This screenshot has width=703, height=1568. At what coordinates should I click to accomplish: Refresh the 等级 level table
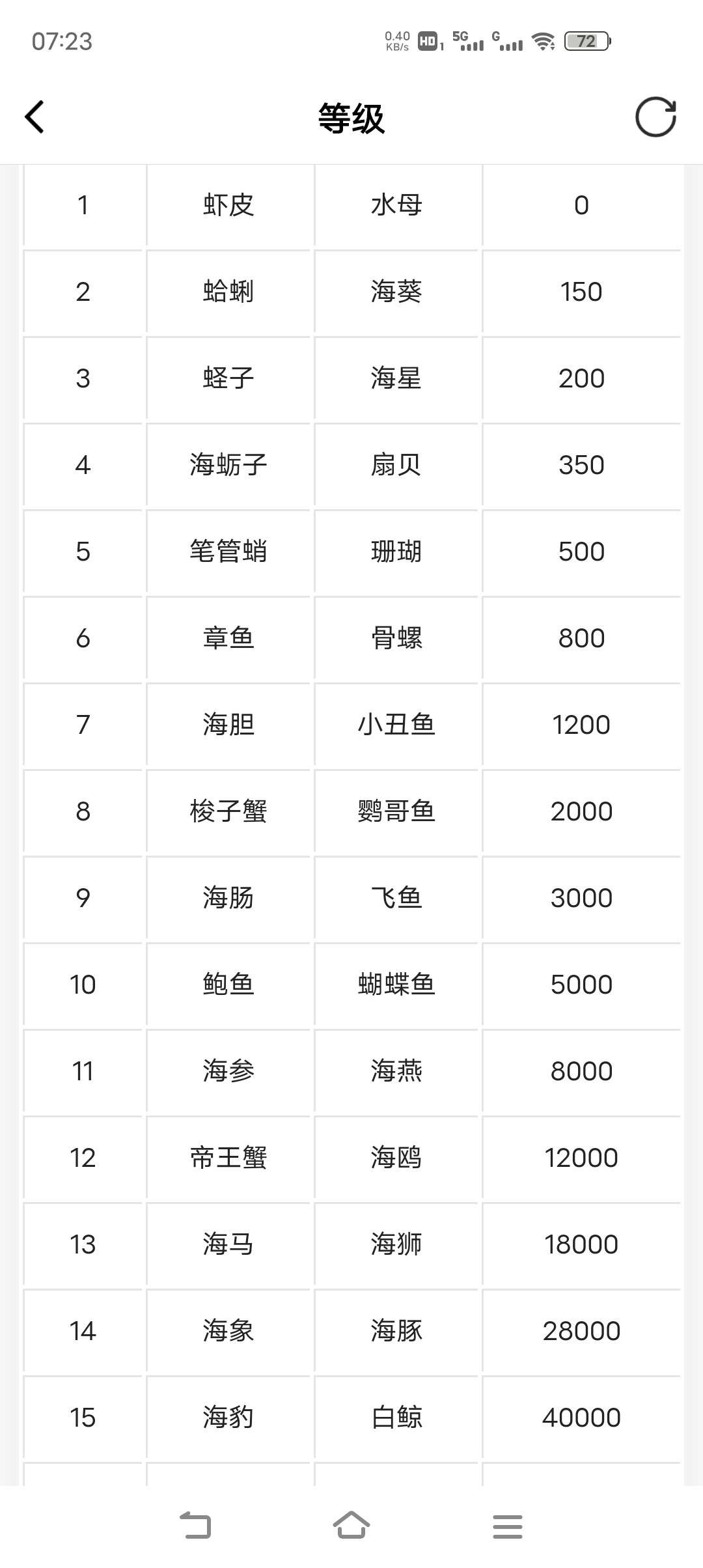tap(655, 117)
